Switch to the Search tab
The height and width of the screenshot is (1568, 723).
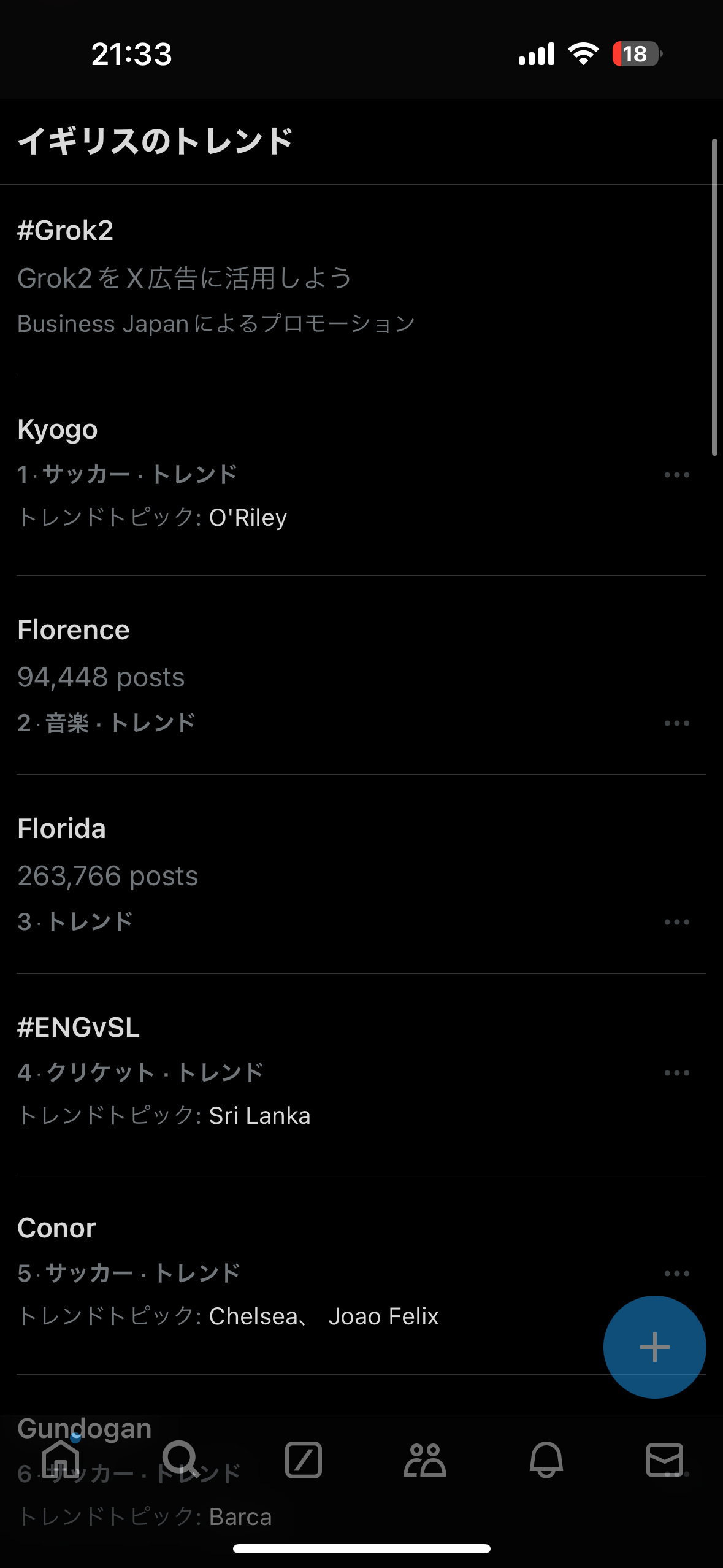[180, 1460]
